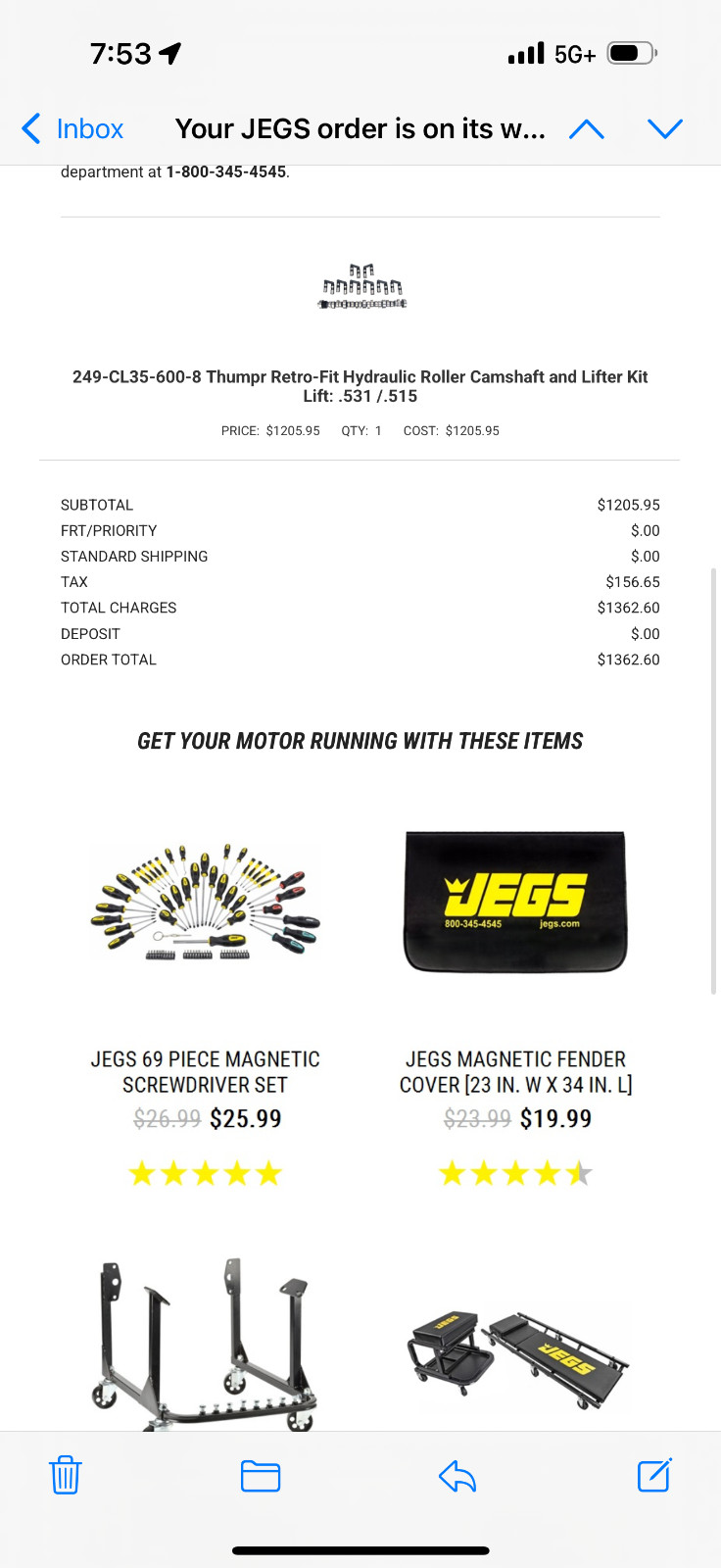Call the 1-800-345-4545 phone number link
Image resolution: width=721 pixels, height=1568 pixels.
coord(225,171)
